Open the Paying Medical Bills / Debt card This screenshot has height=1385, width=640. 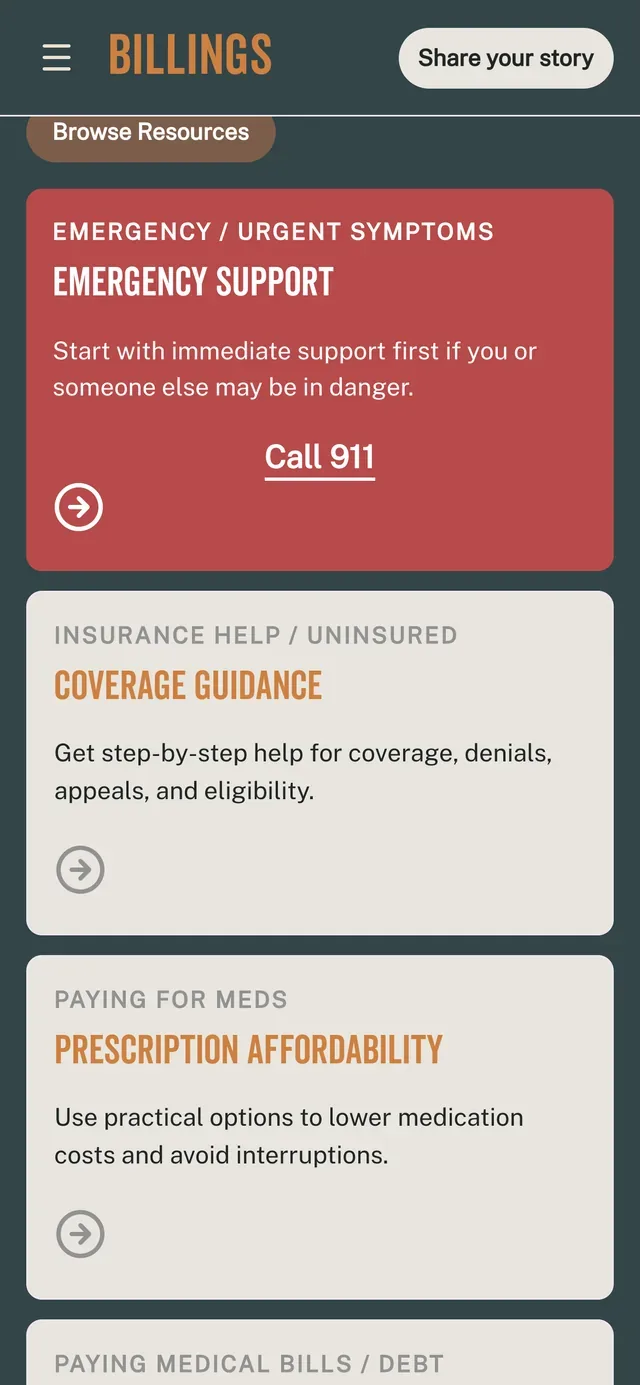320,1352
